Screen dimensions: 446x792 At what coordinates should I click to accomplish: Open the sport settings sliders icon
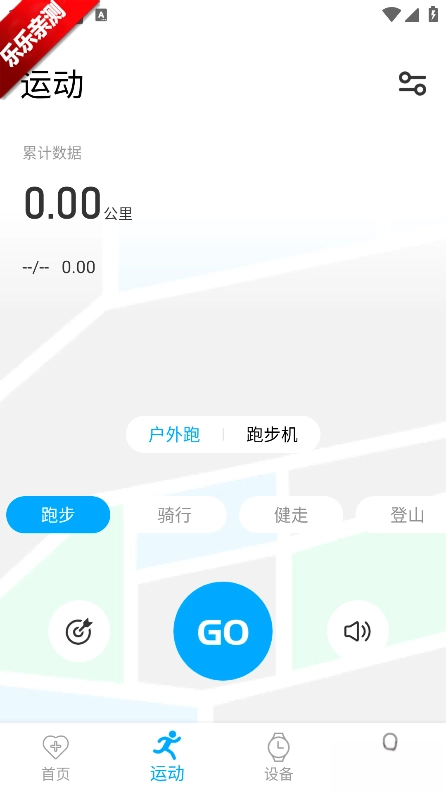[x=412, y=84]
